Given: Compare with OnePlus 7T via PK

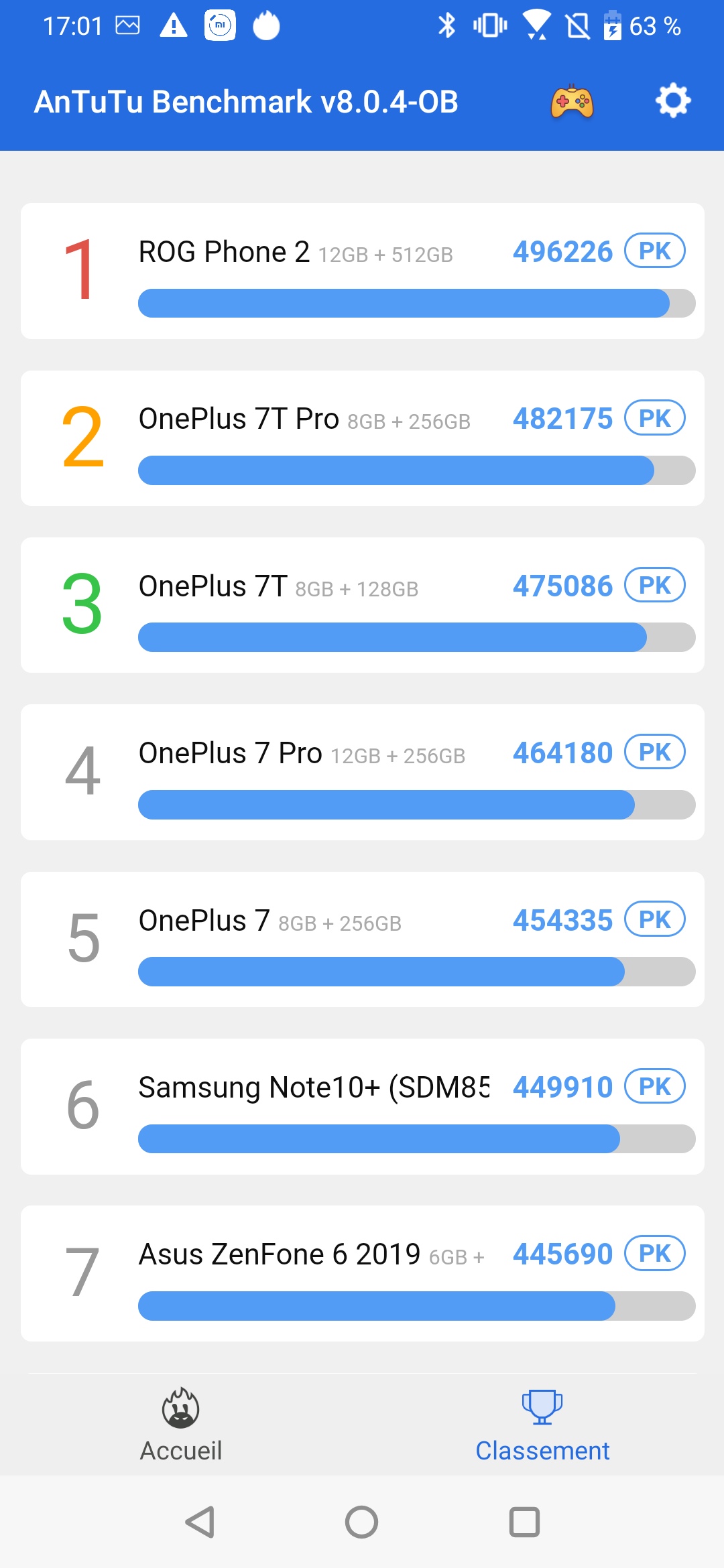Looking at the screenshot, I should click(x=654, y=585).
